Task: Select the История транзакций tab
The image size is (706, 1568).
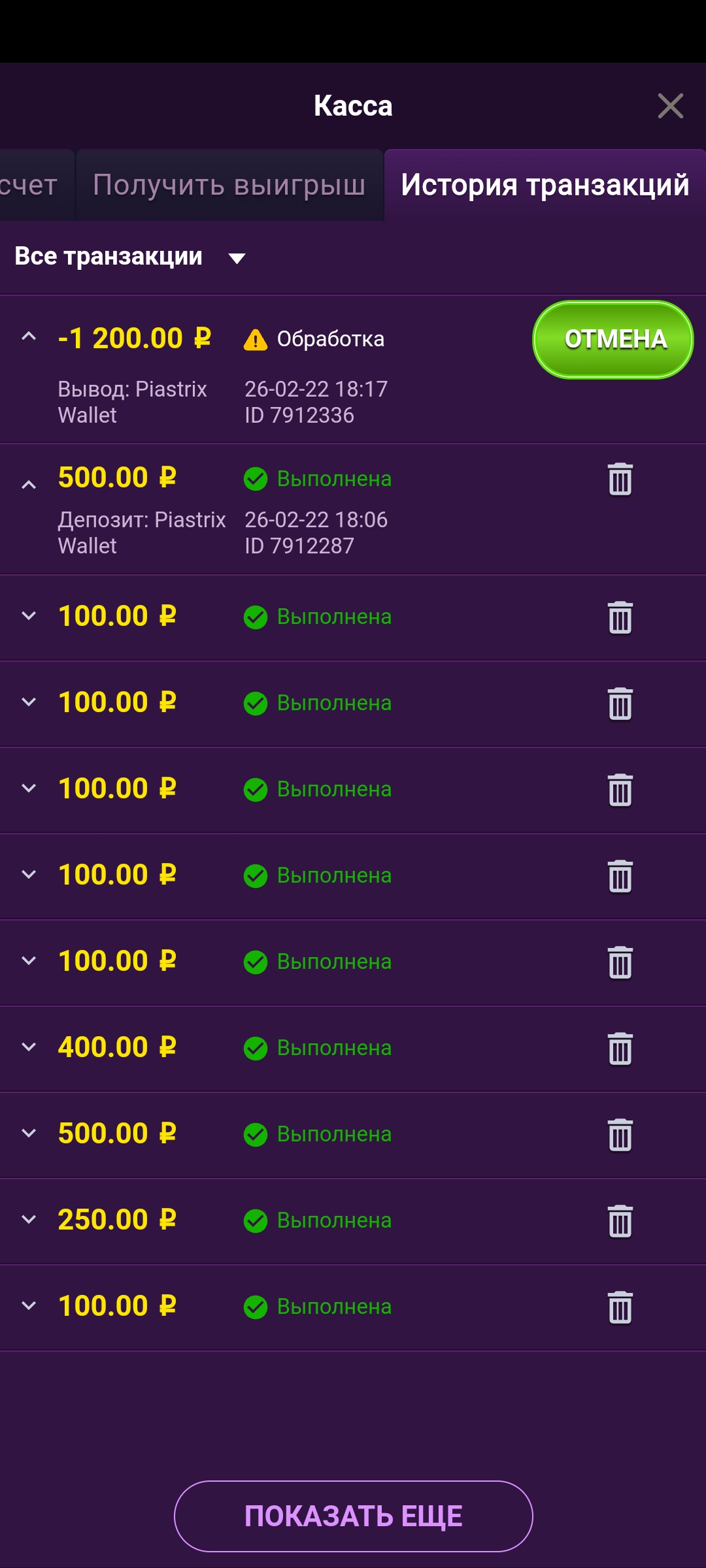Action: click(x=545, y=185)
